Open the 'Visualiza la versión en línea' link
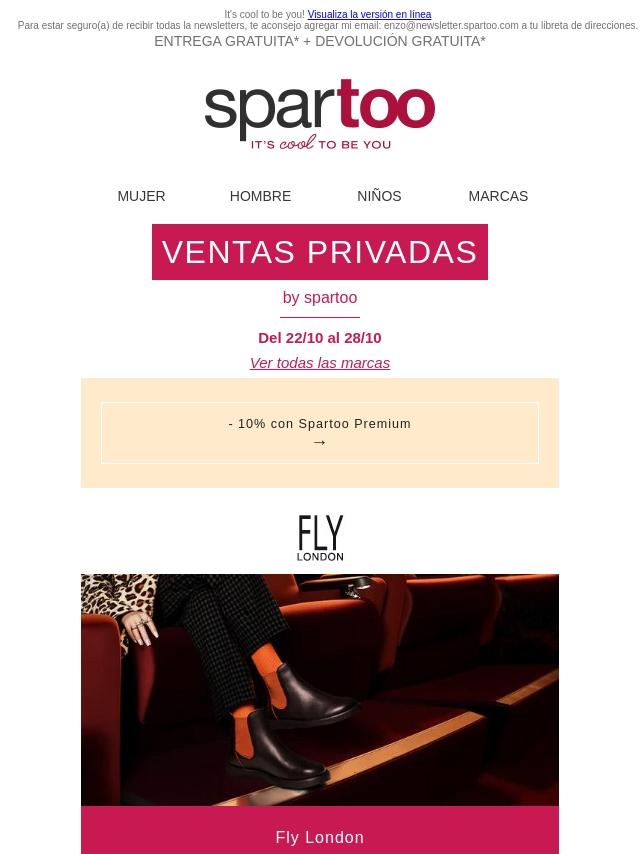This screenshot has width=640, height=854. point(369,15)
